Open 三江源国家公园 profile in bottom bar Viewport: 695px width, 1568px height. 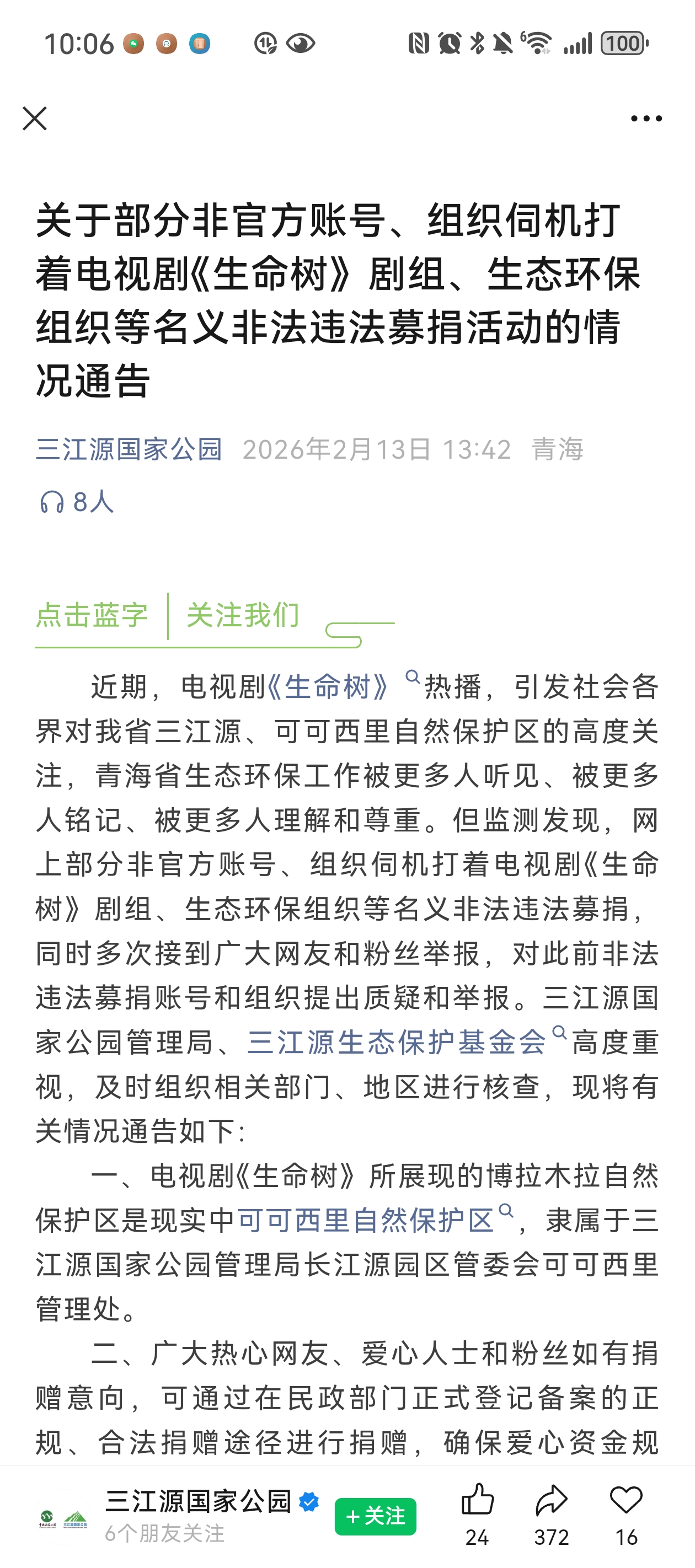tap(198, 1502)
